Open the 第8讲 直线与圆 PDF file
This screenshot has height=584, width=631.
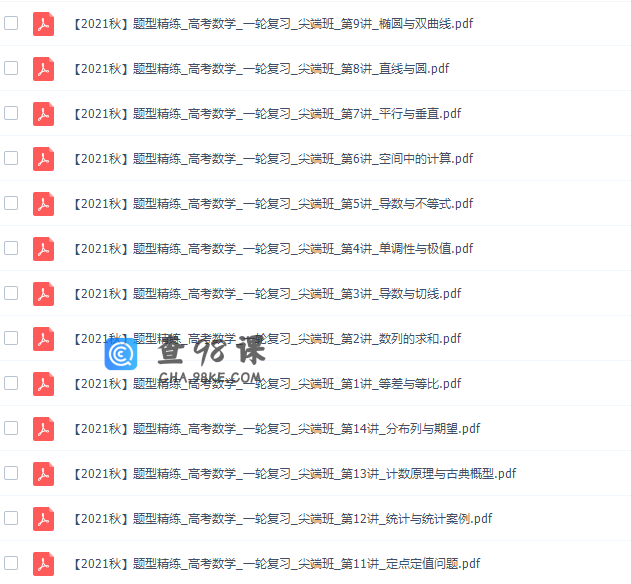coord(260,69)
